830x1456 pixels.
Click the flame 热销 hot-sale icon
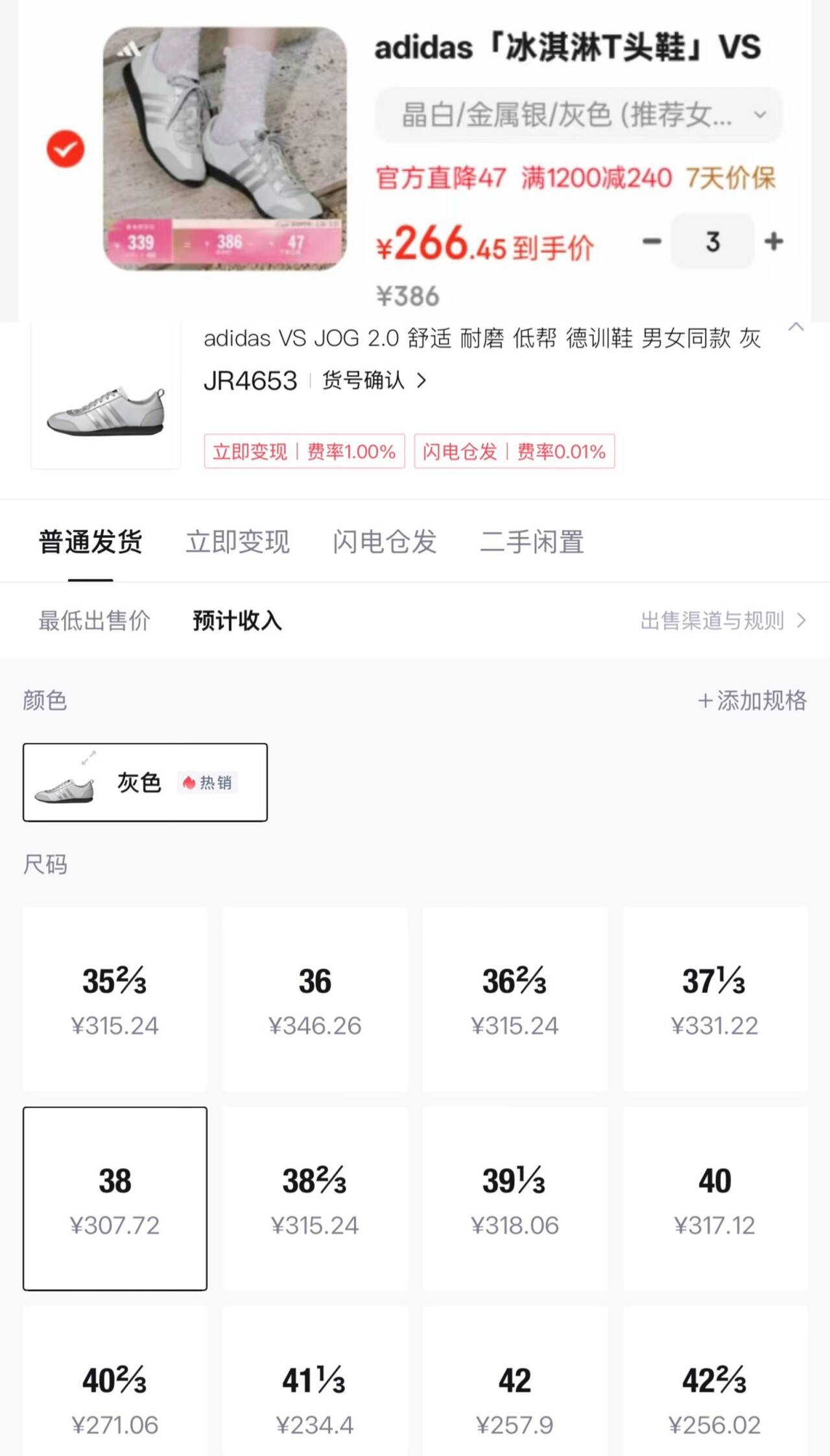[x=189, y=783]
